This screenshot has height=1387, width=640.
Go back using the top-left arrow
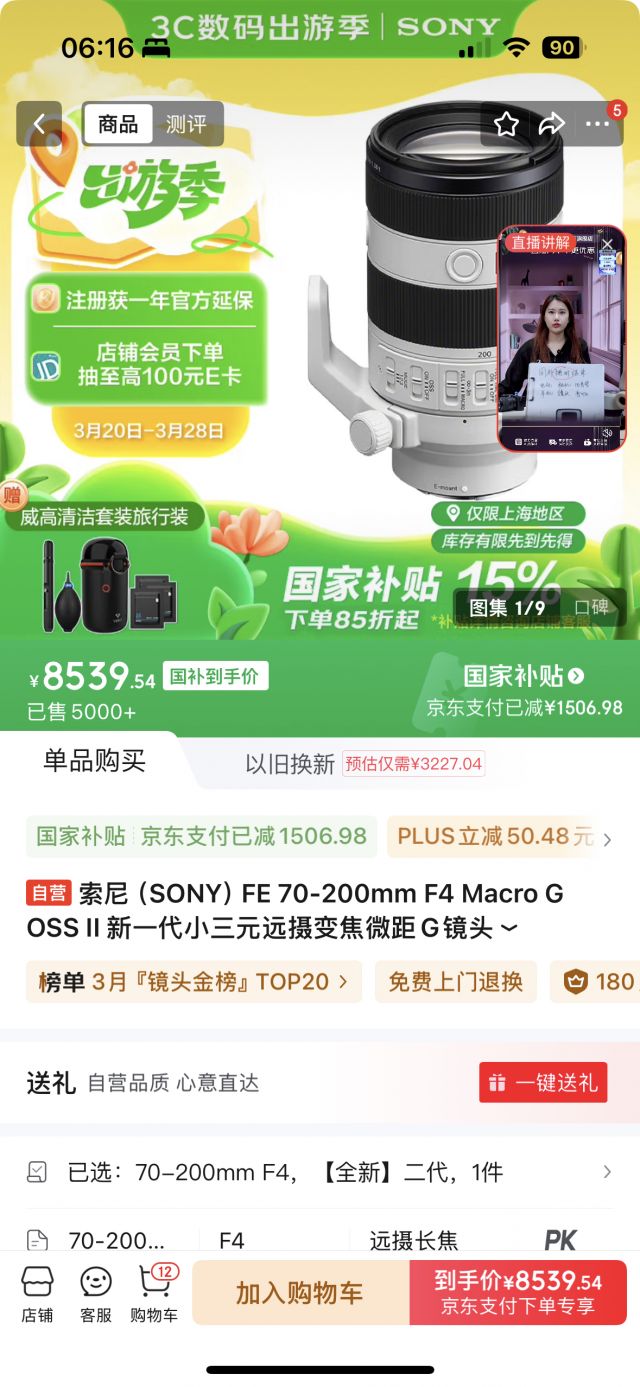click(39, 125)
